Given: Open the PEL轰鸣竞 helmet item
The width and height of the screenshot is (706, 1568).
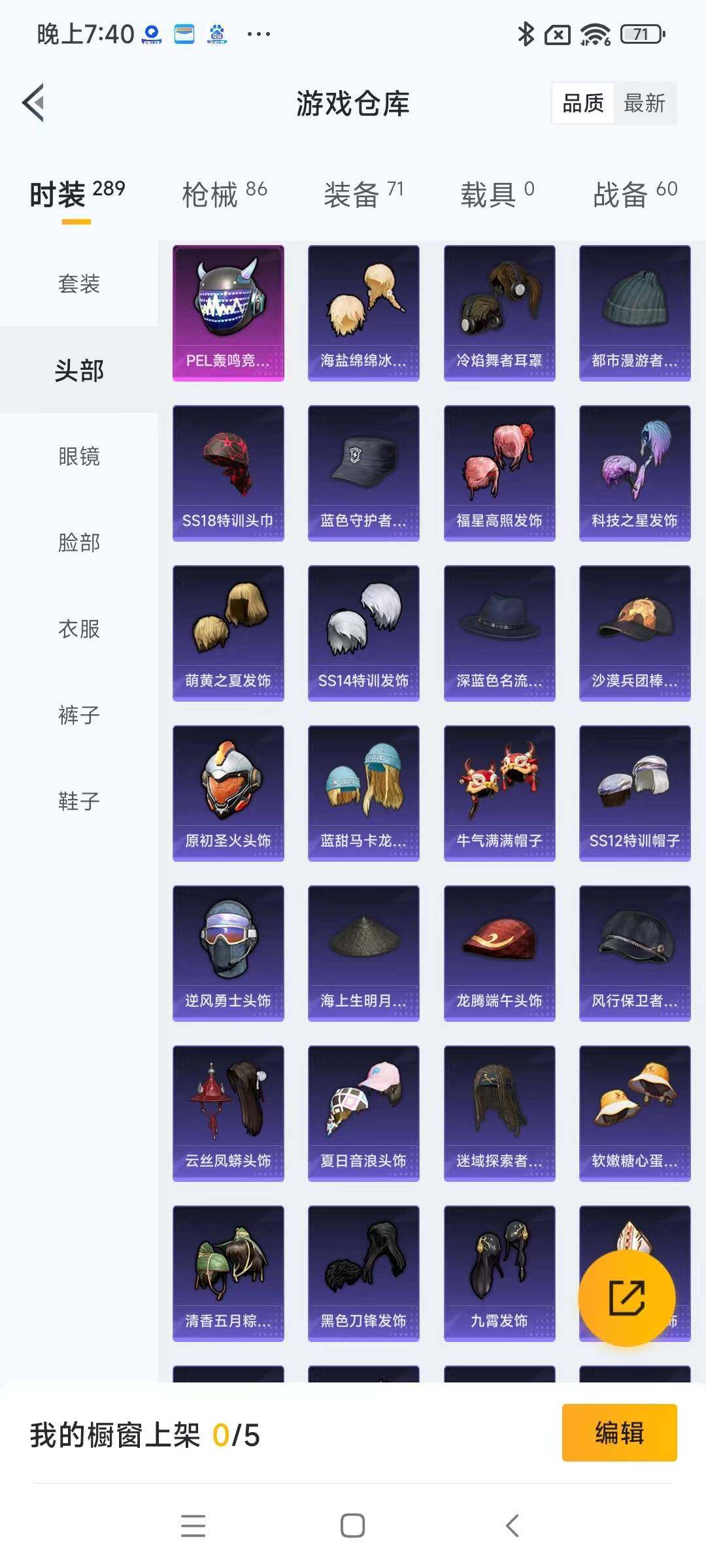Looking at the screenshot, I should (x=228, y=313).
